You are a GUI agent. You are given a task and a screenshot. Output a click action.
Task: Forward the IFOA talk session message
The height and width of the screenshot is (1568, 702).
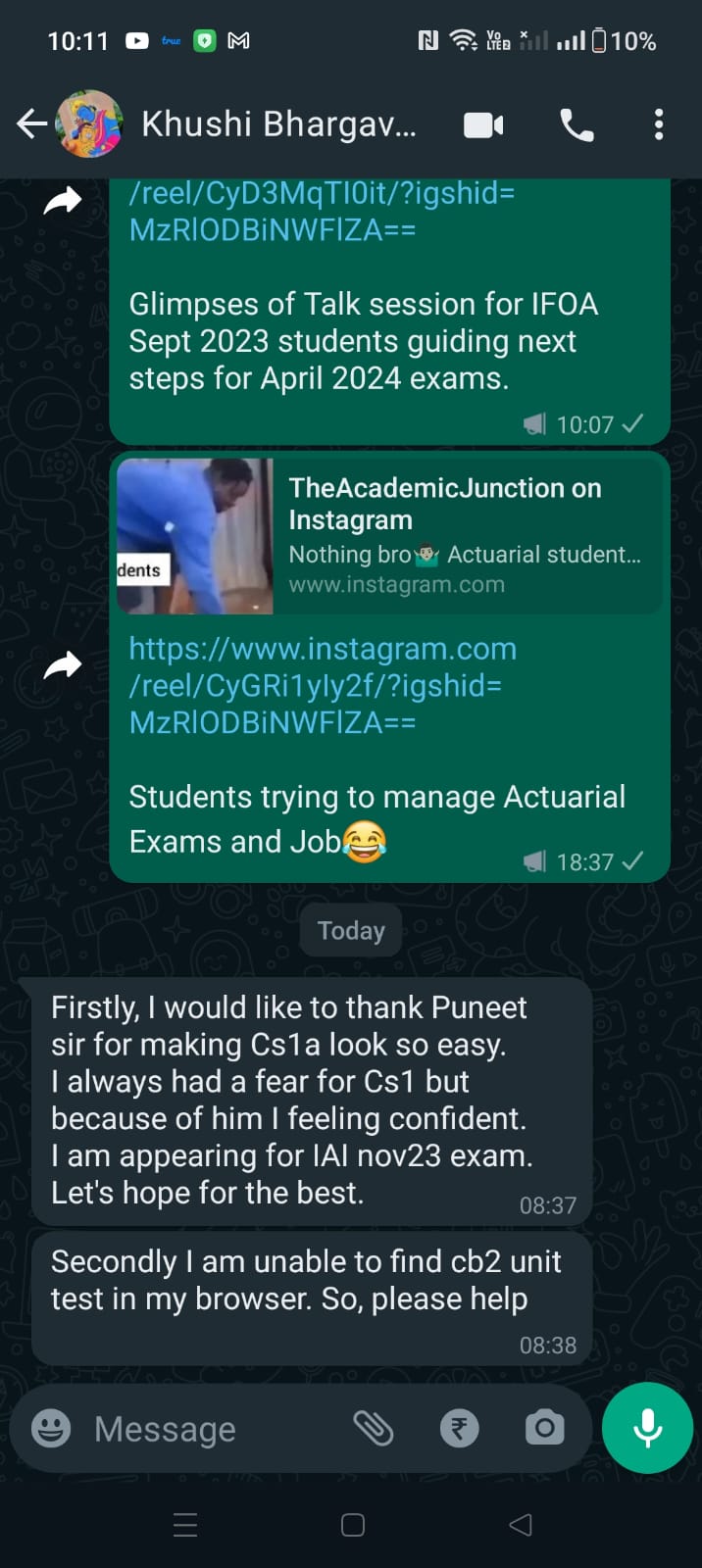[63, 202]
